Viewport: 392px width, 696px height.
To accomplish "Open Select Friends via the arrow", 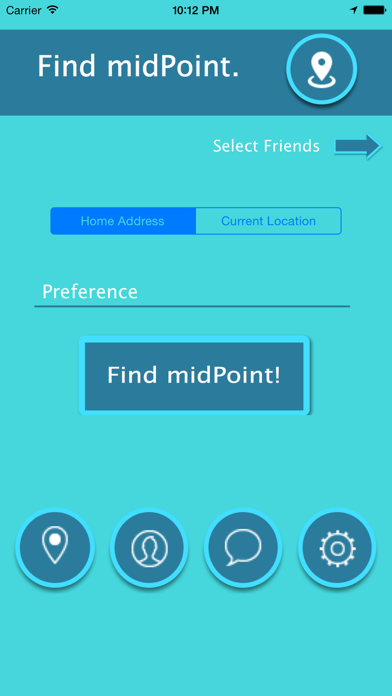I will coord(358,146).
